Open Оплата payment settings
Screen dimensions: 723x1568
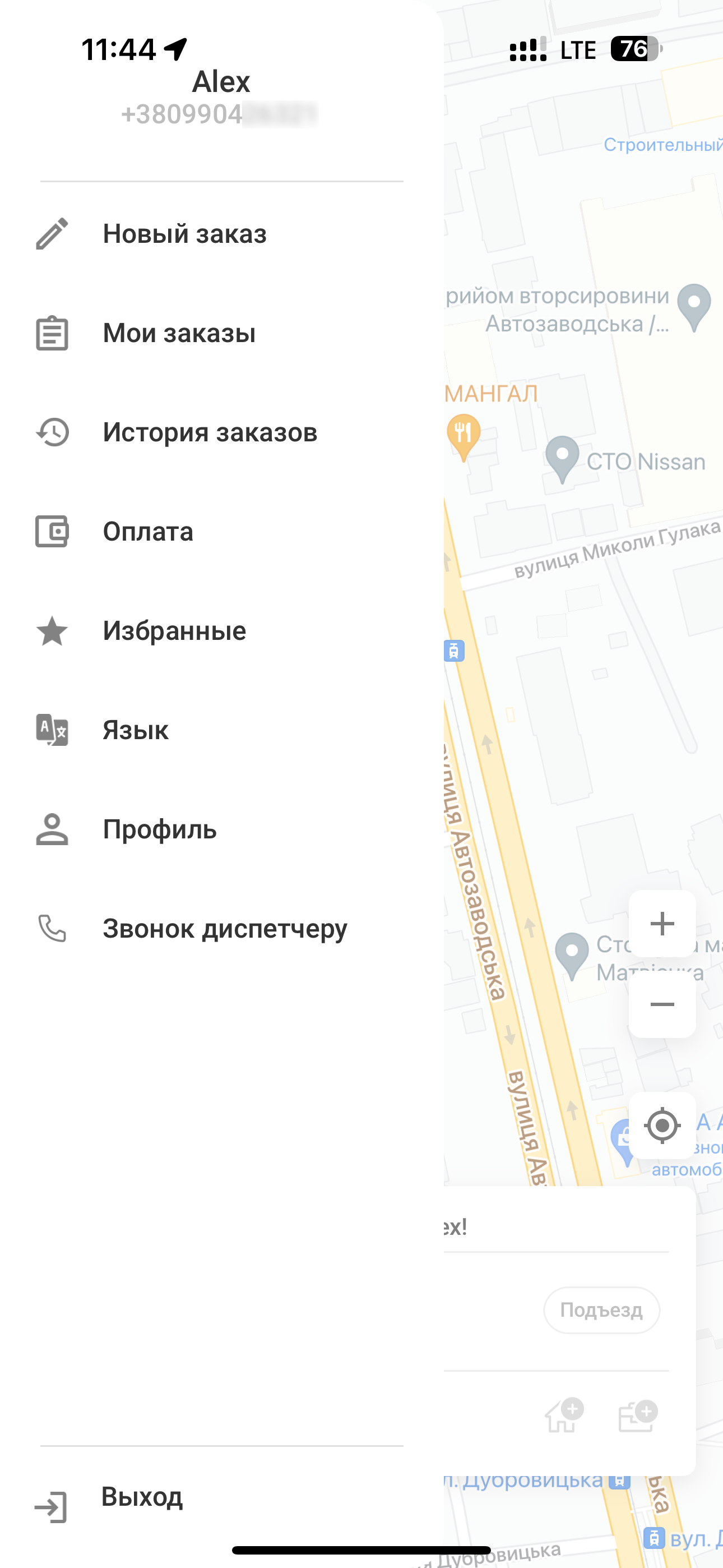tap(148, 532)
